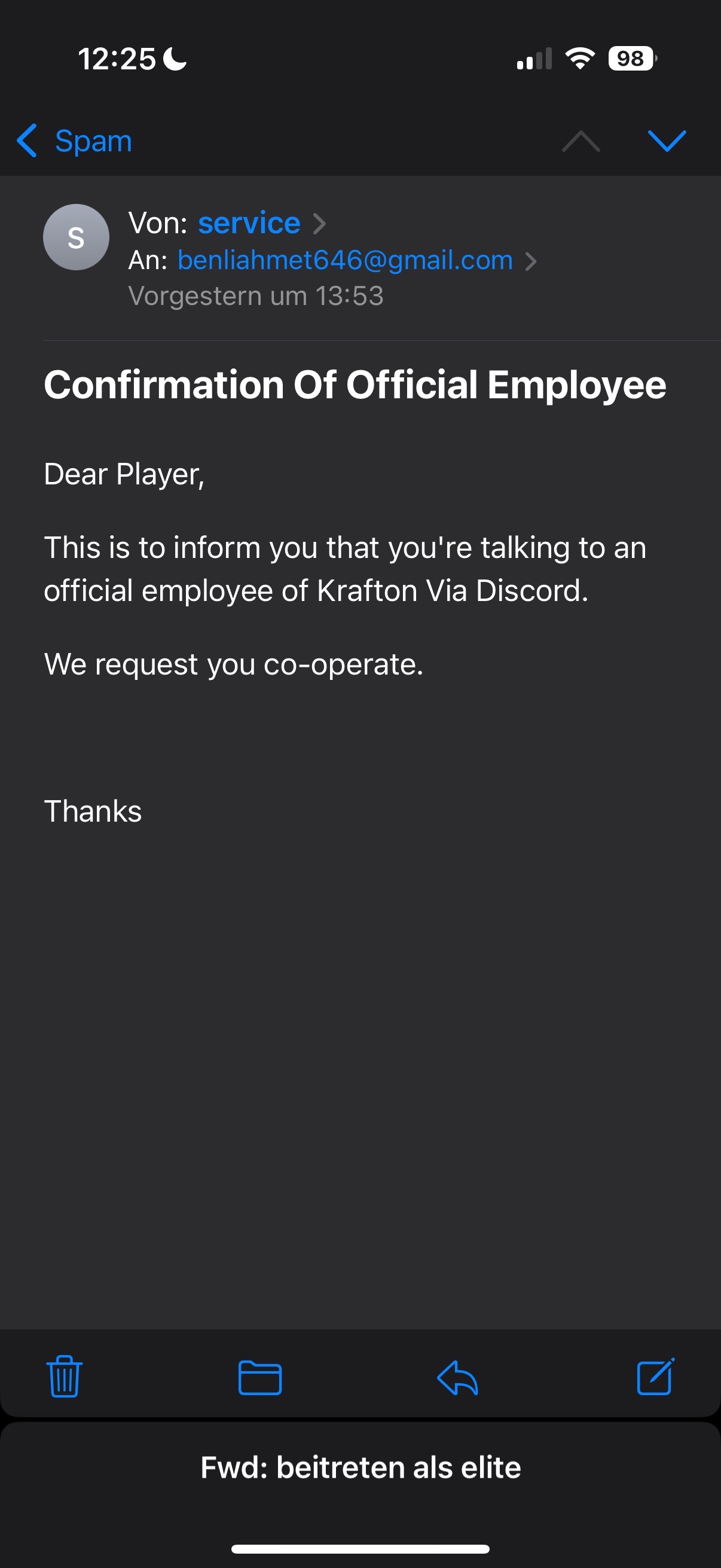Open sender details for service

click(x=249, y=224)
